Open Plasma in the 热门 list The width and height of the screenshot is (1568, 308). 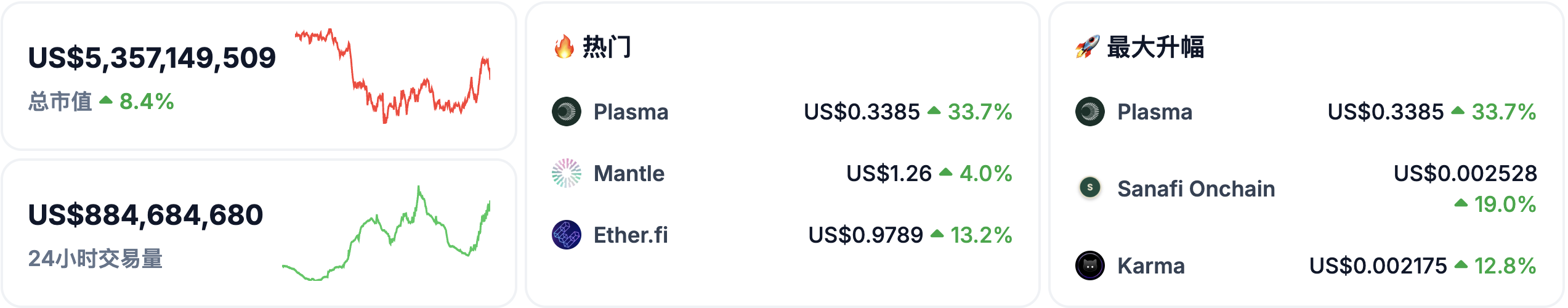pos(630,112)
